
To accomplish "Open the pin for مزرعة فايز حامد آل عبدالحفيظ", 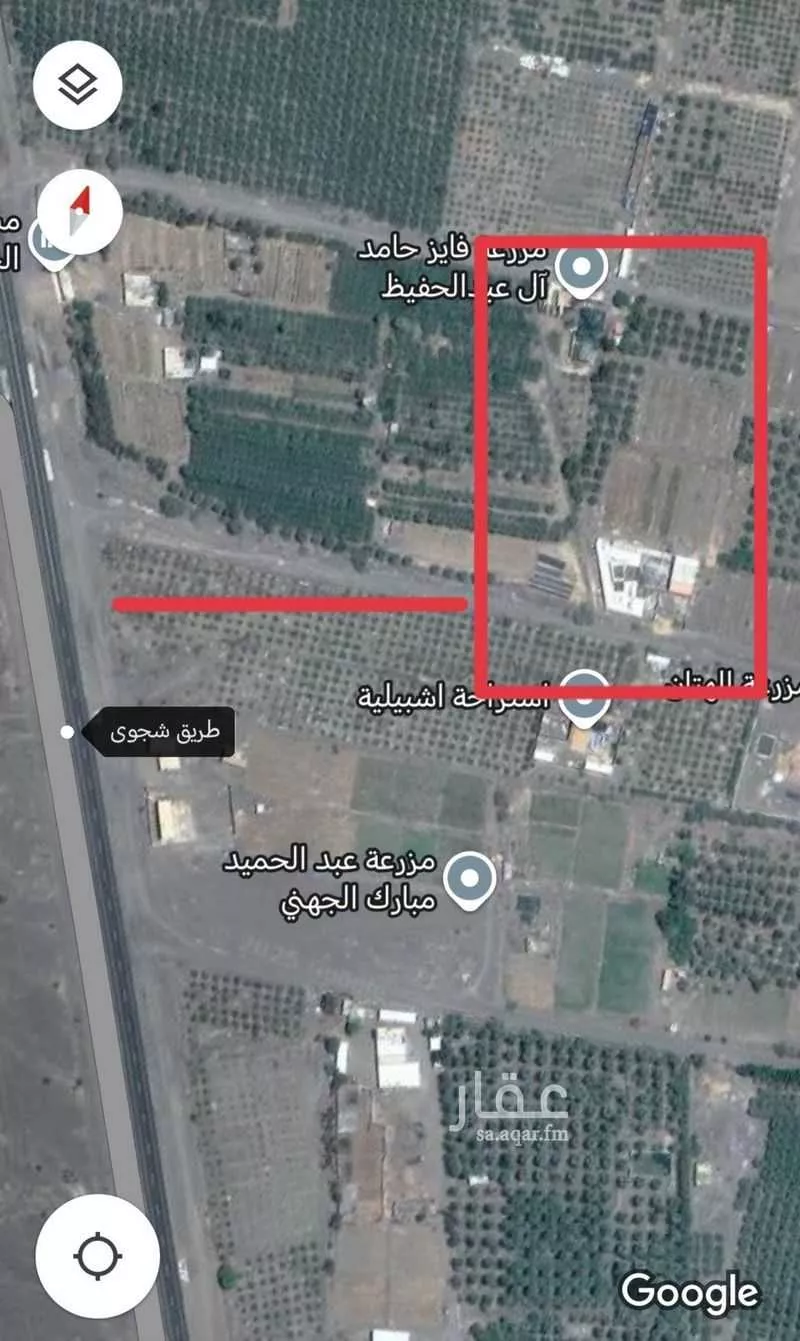I will tap(581, 268).
